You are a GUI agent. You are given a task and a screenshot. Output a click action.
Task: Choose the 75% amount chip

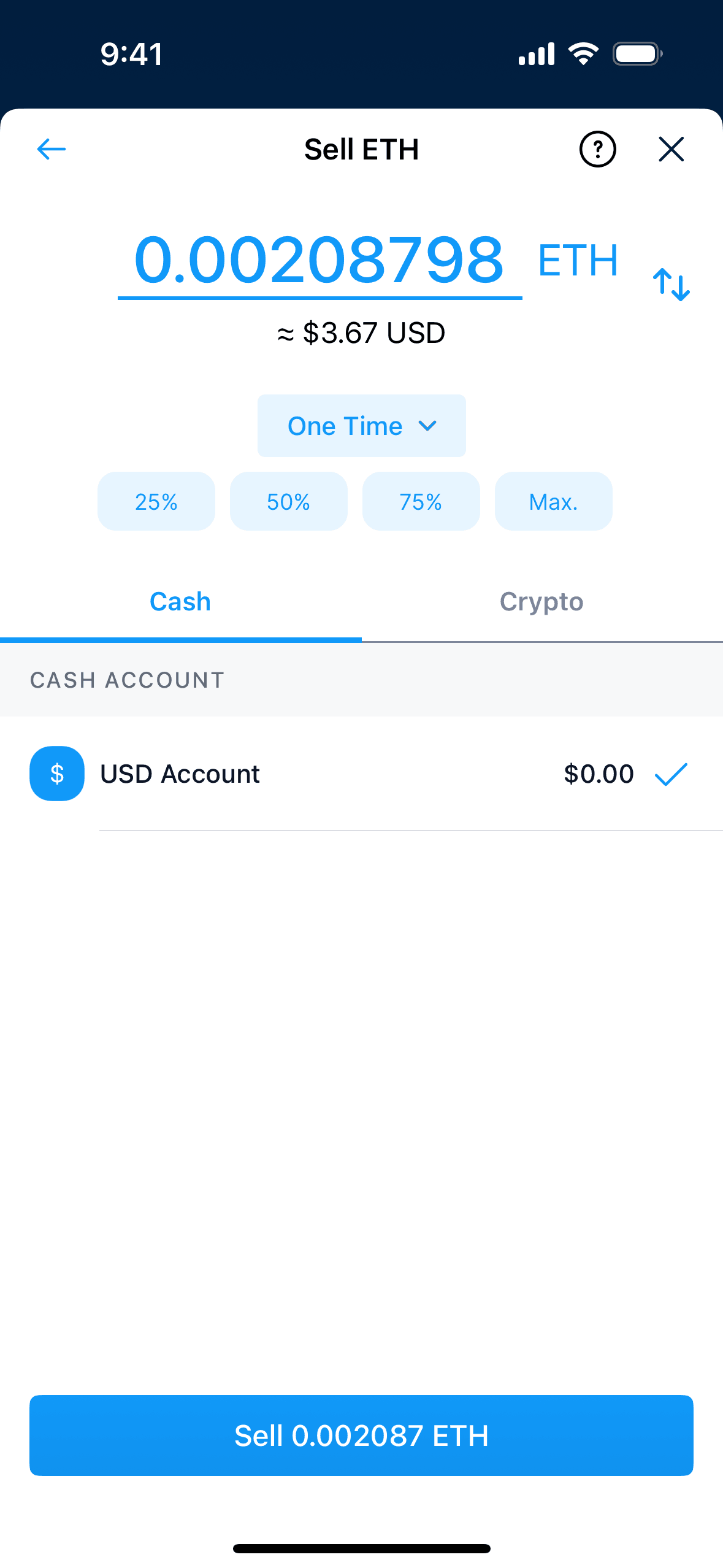click(421, 502)
